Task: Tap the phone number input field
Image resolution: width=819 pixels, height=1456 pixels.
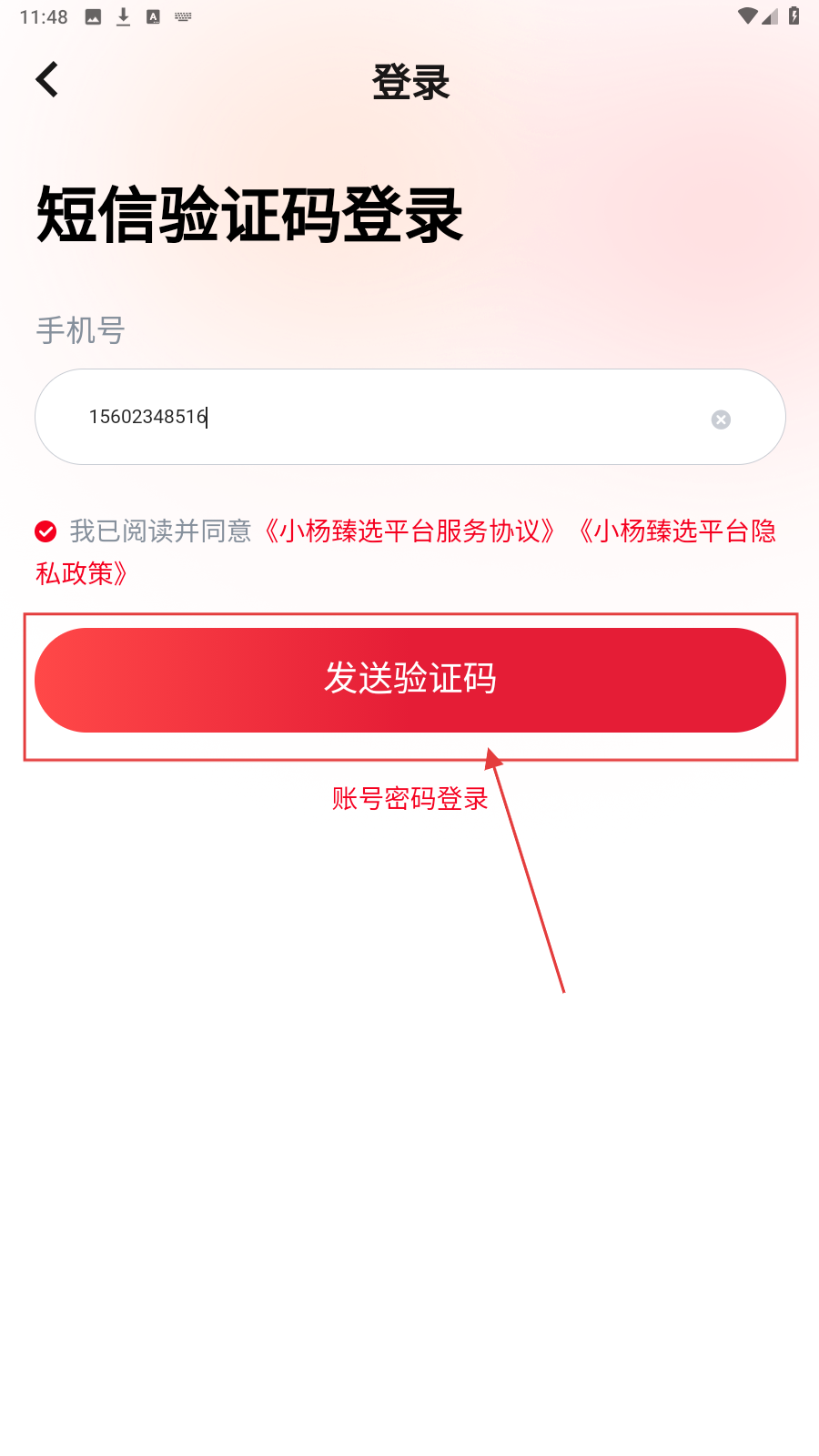Action: (x=382, y=417)
